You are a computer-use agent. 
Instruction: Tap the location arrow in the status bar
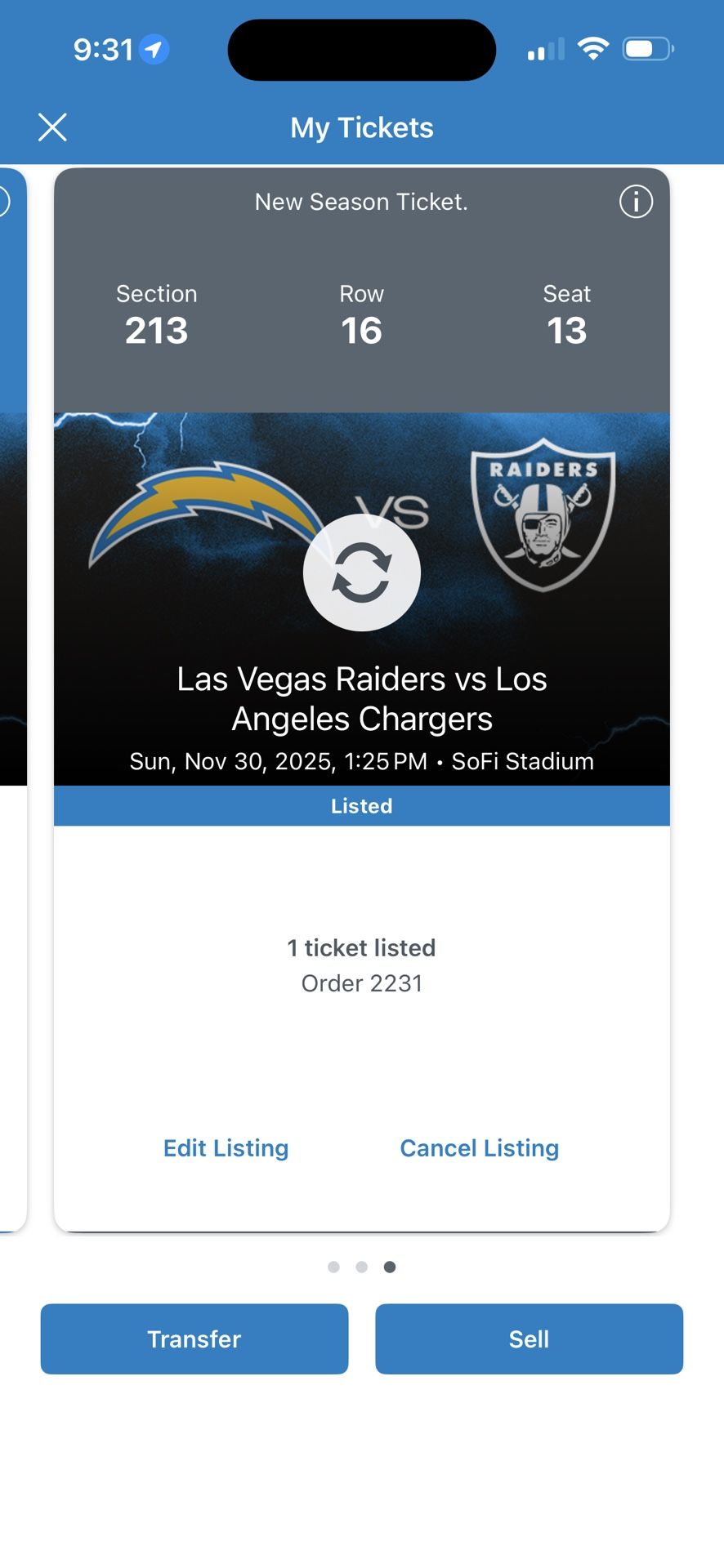point(154,49)
